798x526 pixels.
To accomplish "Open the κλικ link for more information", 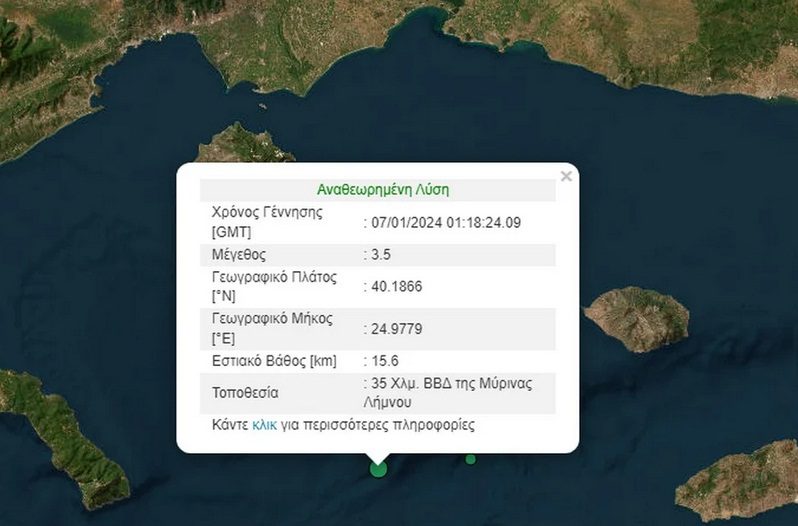I will coord(265,425).
